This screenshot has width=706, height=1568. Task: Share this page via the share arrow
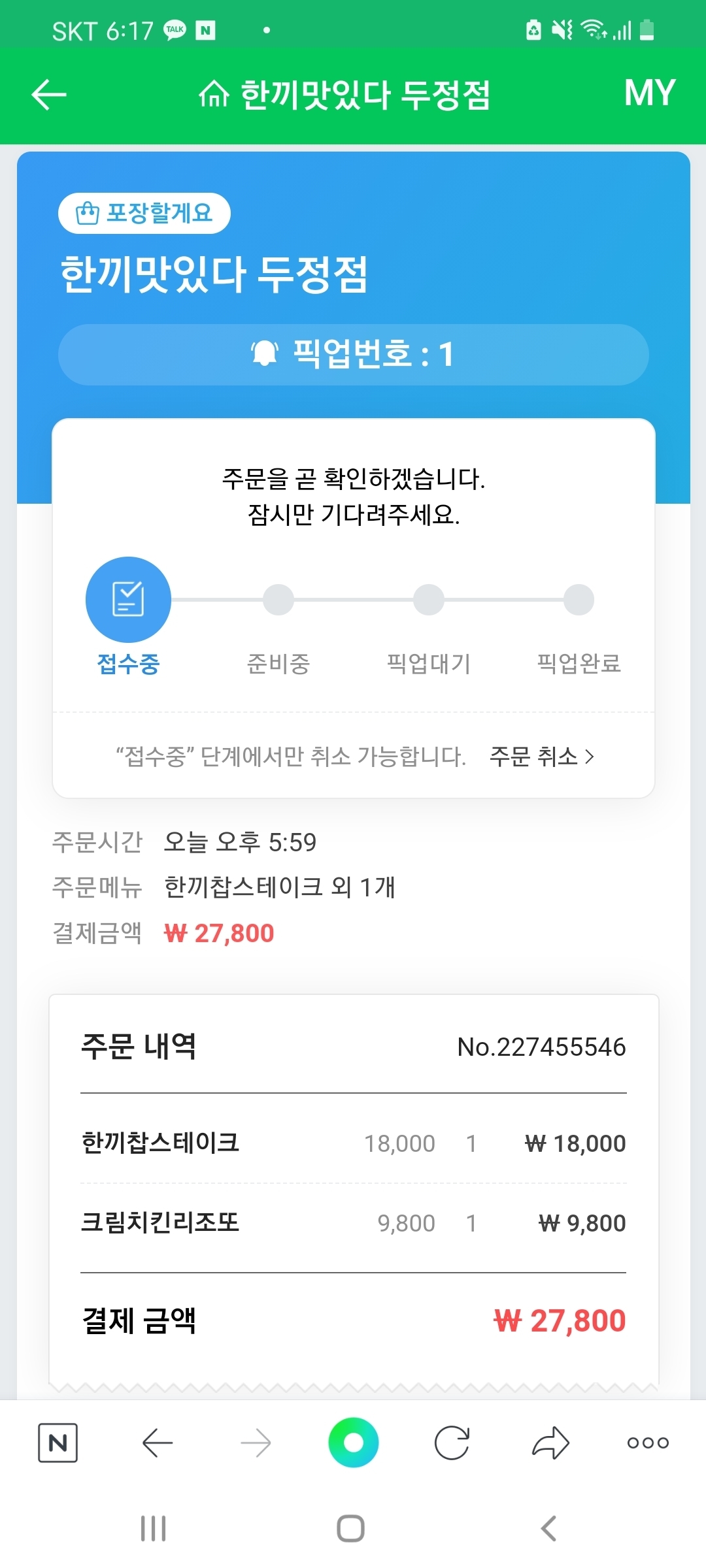(550, 1443)
